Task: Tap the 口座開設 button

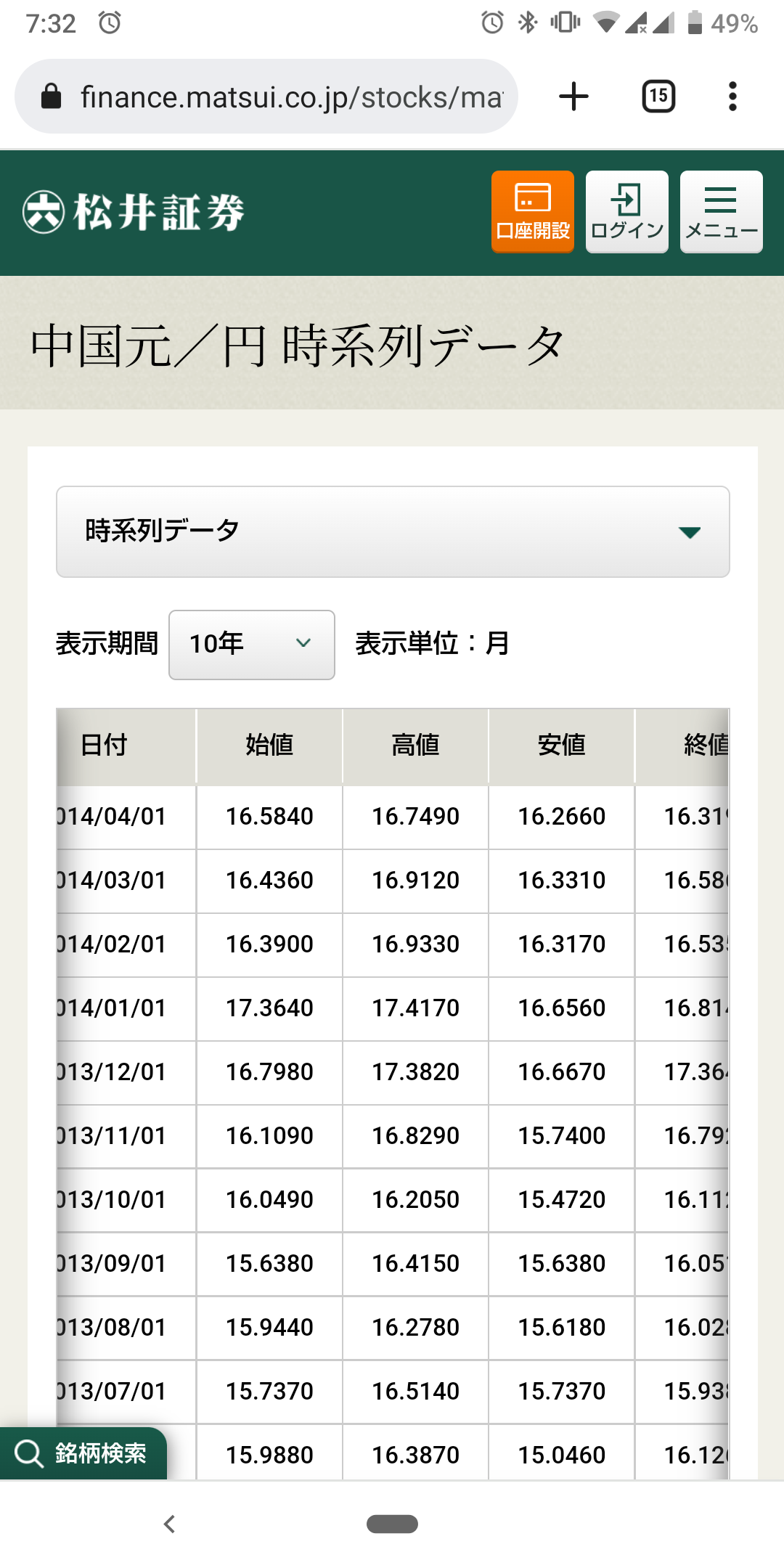Action: [x=533, y=212]
